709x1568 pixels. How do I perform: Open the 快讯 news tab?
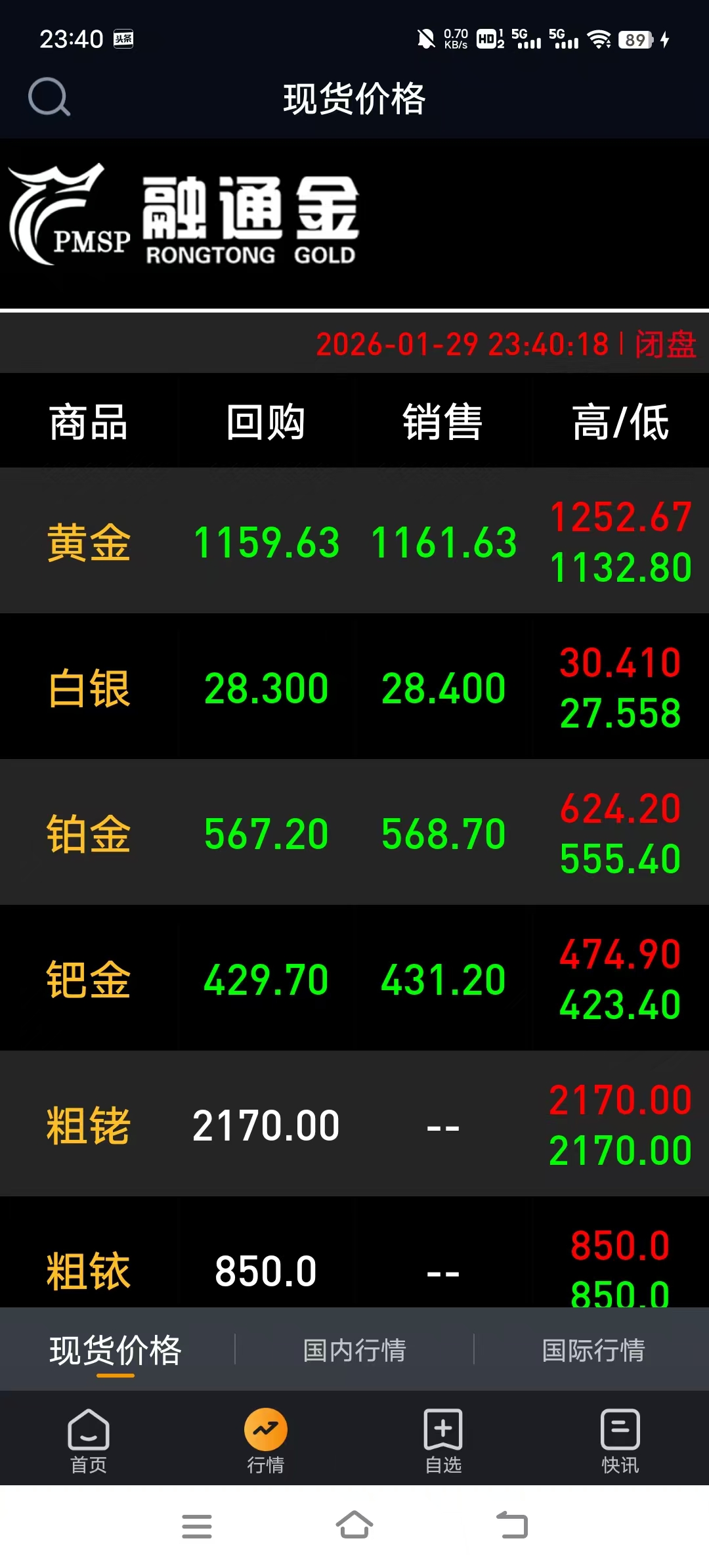pyautogui.click(x=620, y=1441)
